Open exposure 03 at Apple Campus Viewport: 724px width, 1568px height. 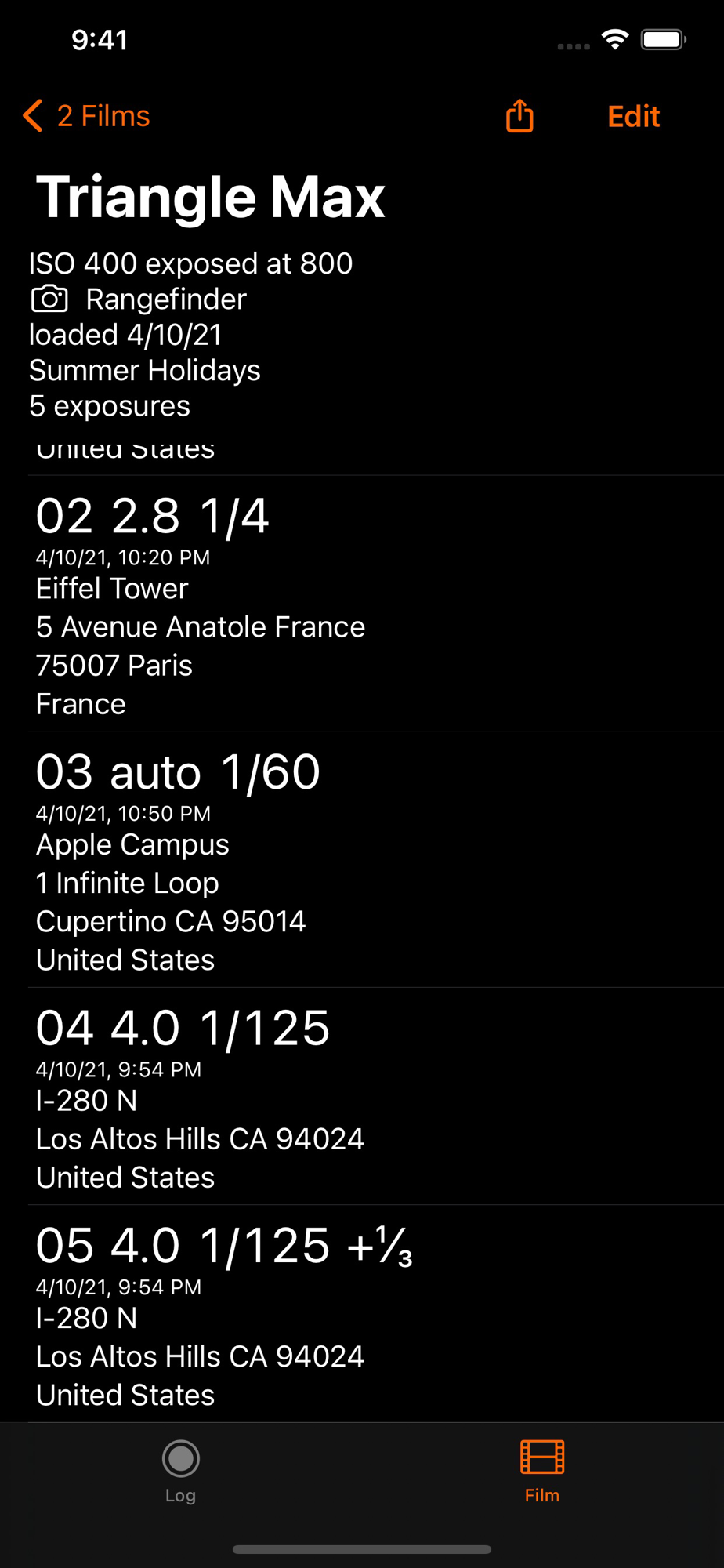(x=376, y=859)
